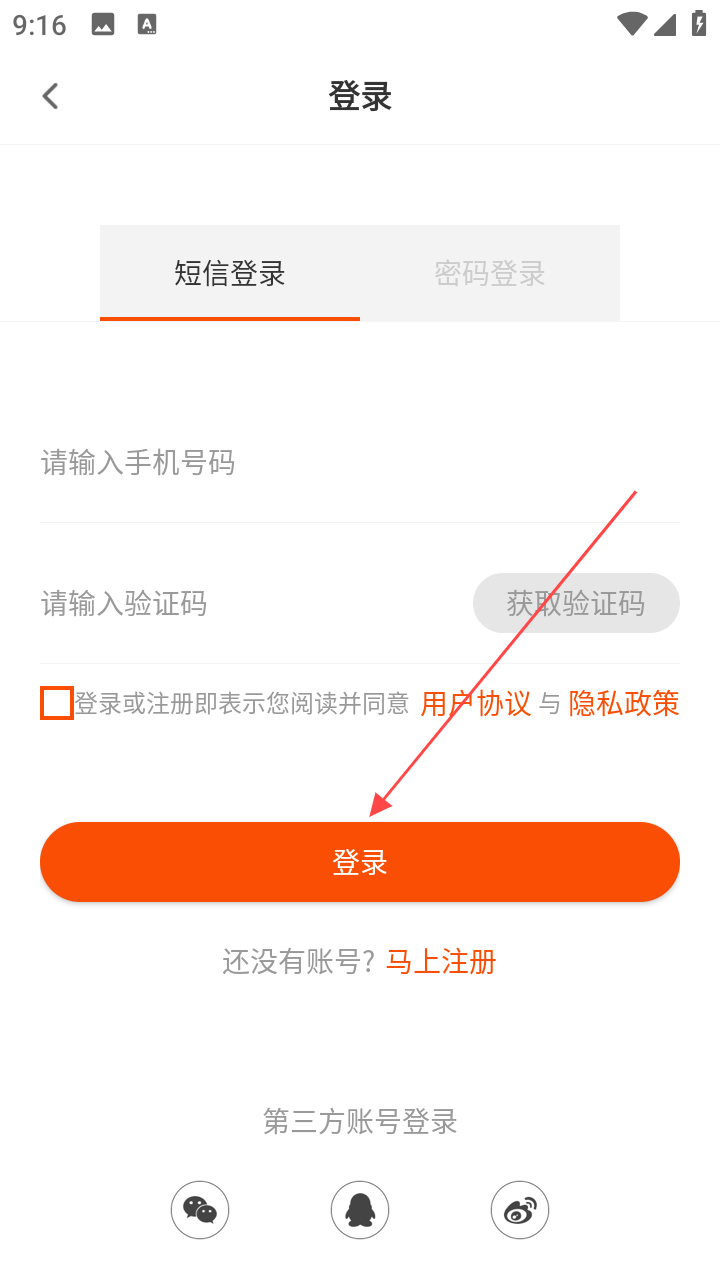The height and width of the screenshot is (1280, 720).
Task: Open 马上注册 to register
Action: [x=441, y=962]
